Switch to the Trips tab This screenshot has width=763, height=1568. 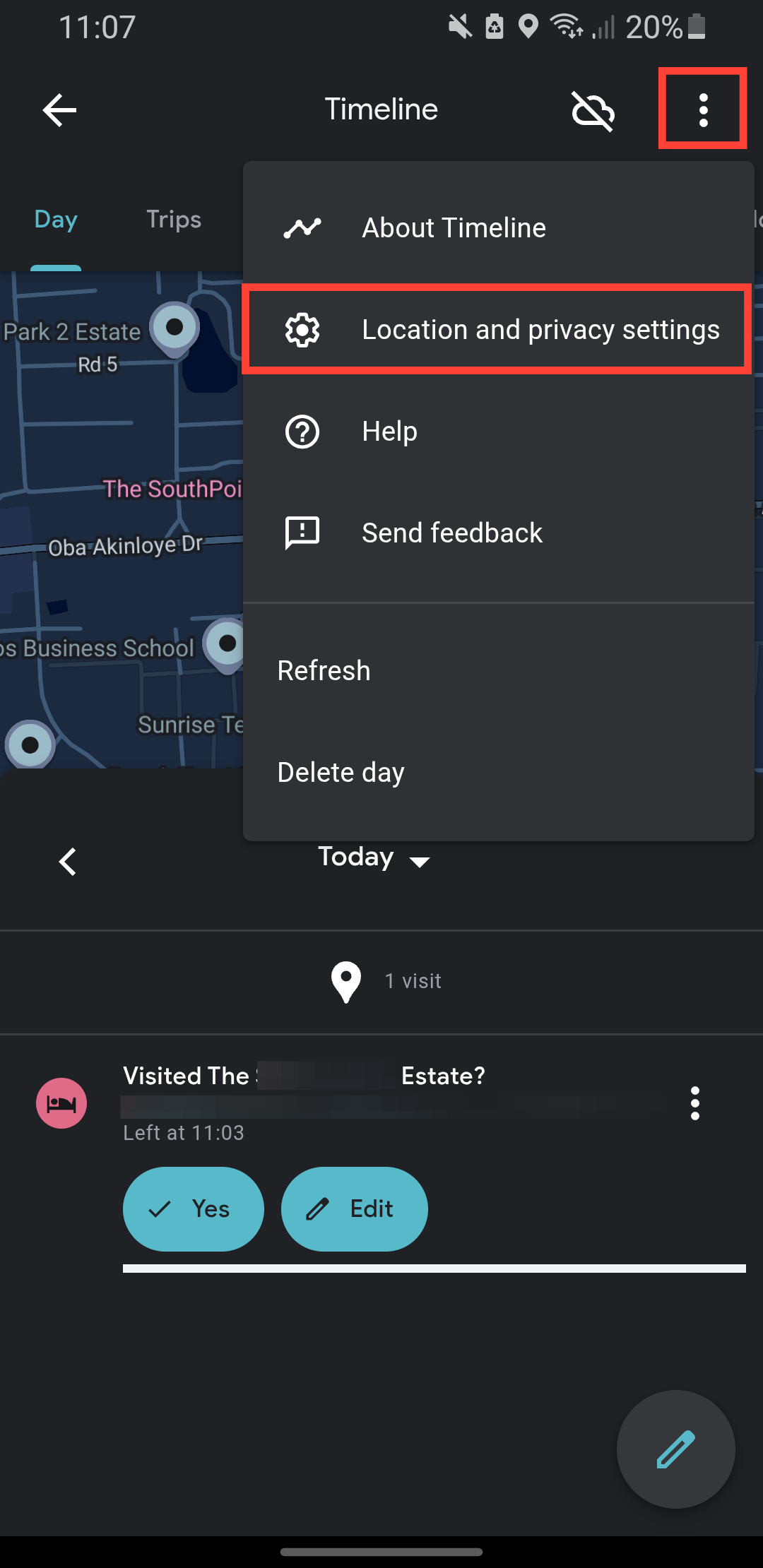pos(174,220)
